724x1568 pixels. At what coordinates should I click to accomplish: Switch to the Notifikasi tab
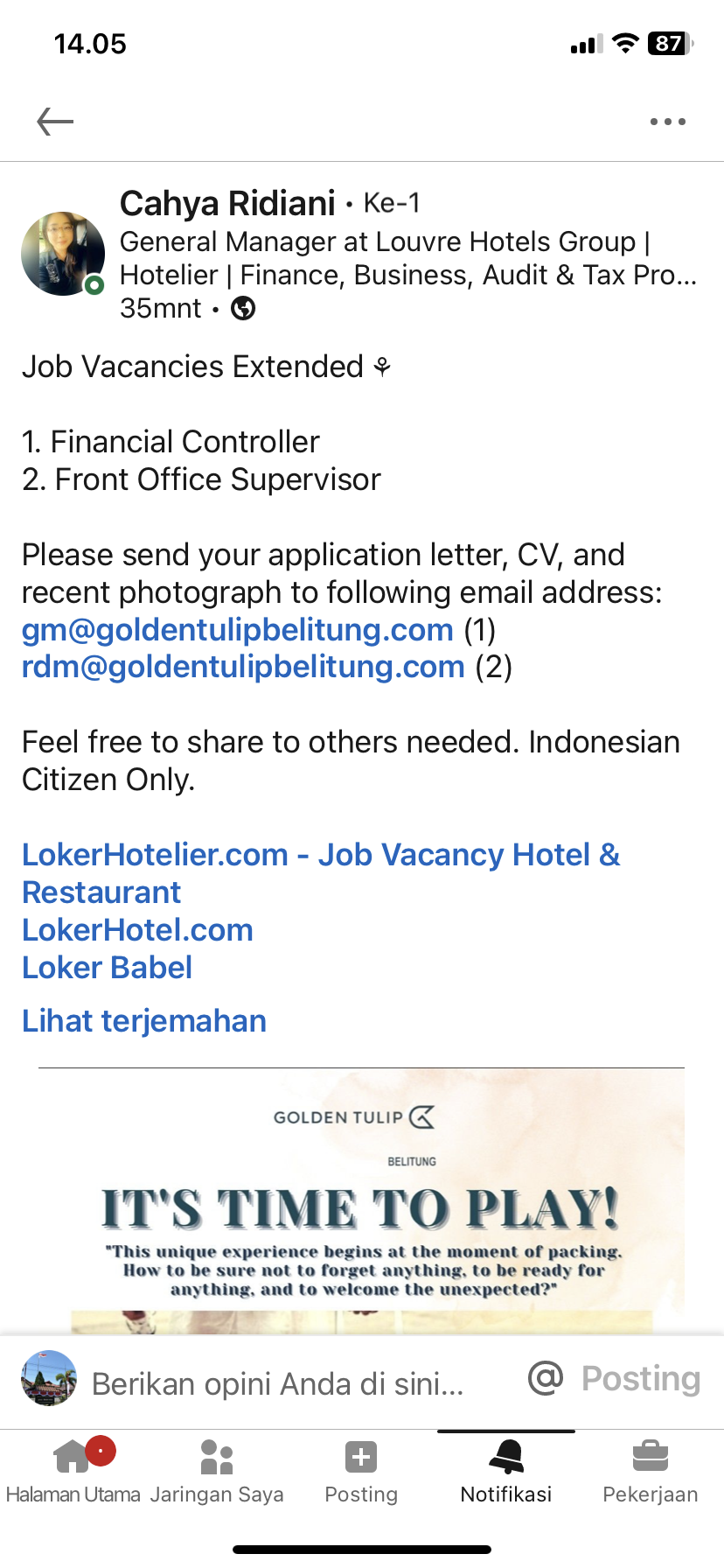tap(506, 1470)
